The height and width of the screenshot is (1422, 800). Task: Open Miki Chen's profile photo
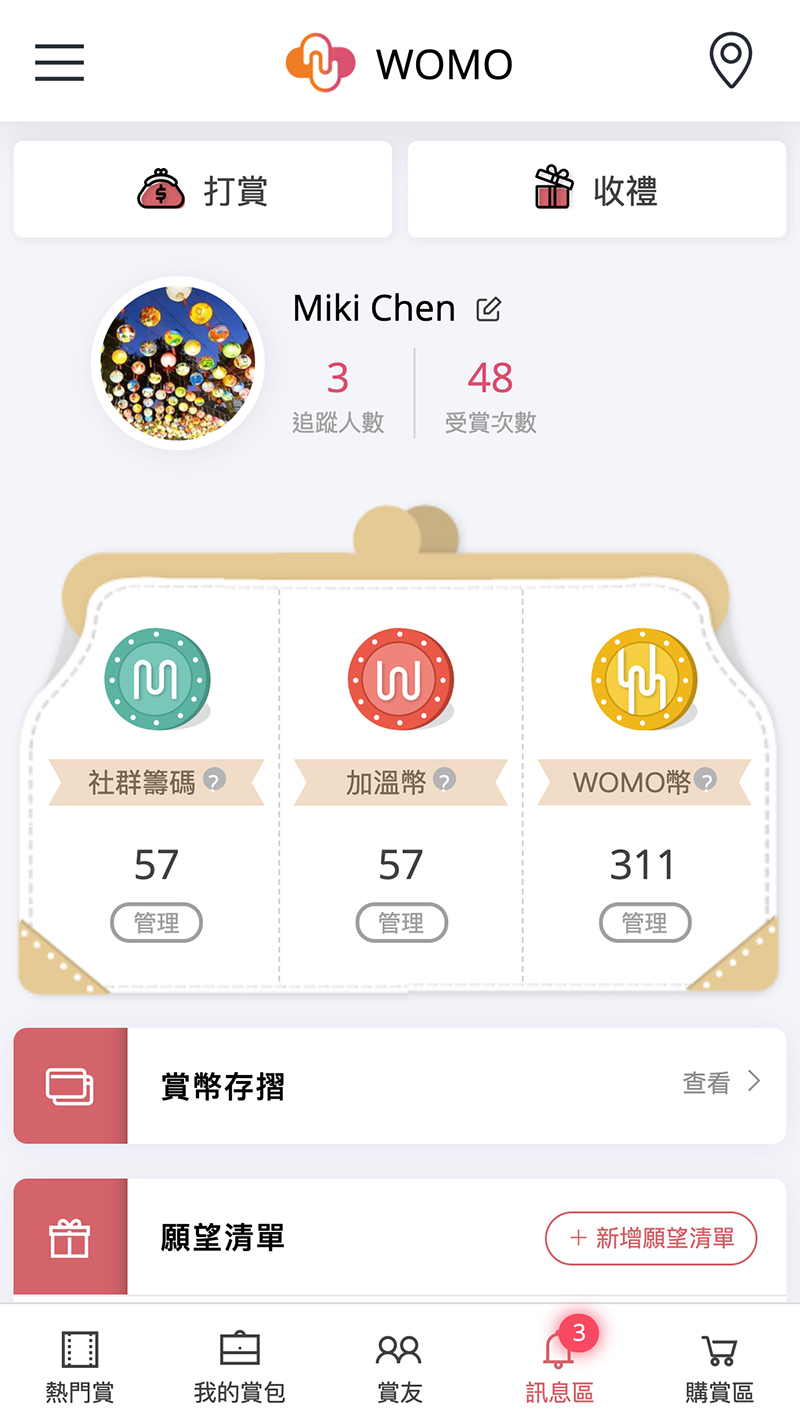coord(179,363)
